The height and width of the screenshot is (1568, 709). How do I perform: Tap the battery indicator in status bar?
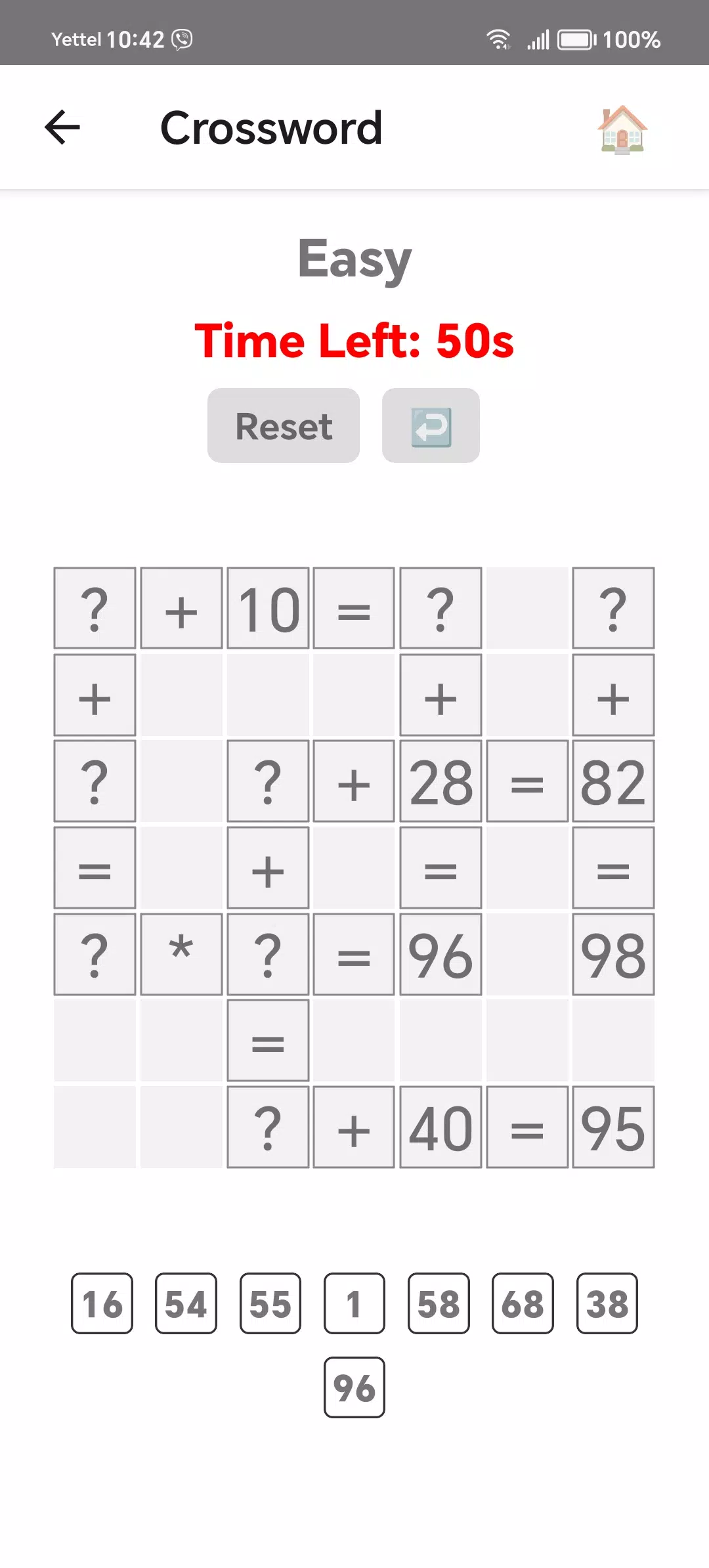576,39
